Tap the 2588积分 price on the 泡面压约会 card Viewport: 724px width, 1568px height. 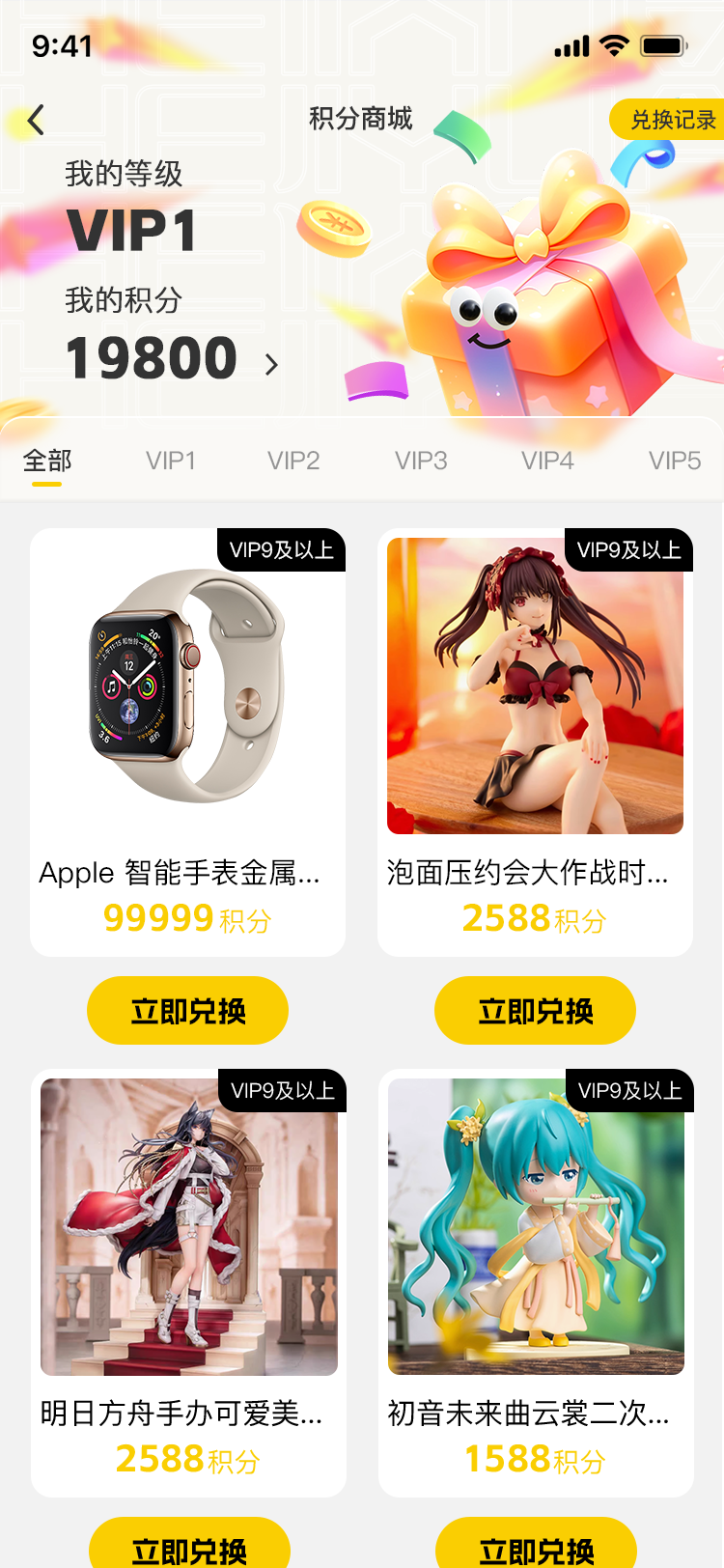(x=535, y=916)
